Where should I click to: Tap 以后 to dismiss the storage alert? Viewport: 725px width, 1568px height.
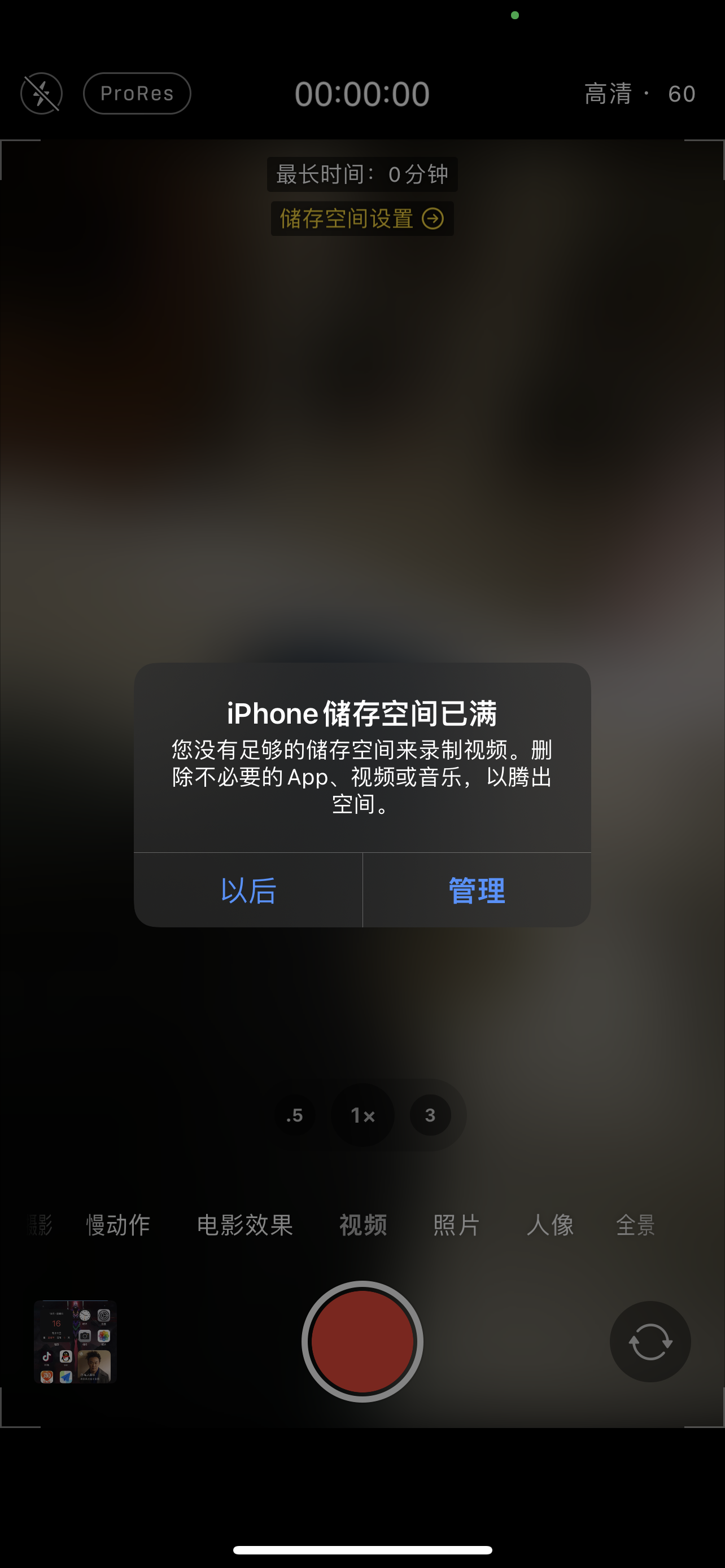(x=248, y=890)
